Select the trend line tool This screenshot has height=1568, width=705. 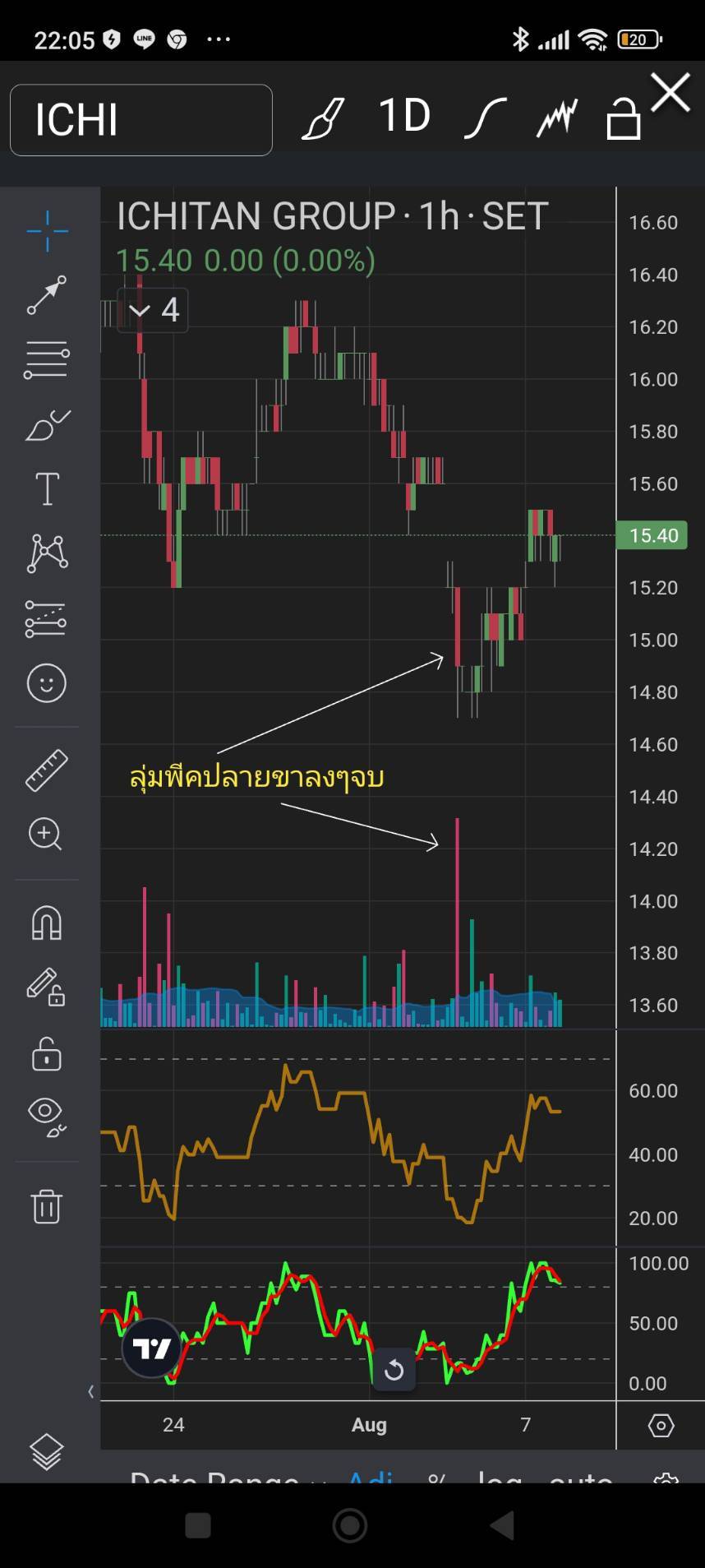[x=47, y=296]
